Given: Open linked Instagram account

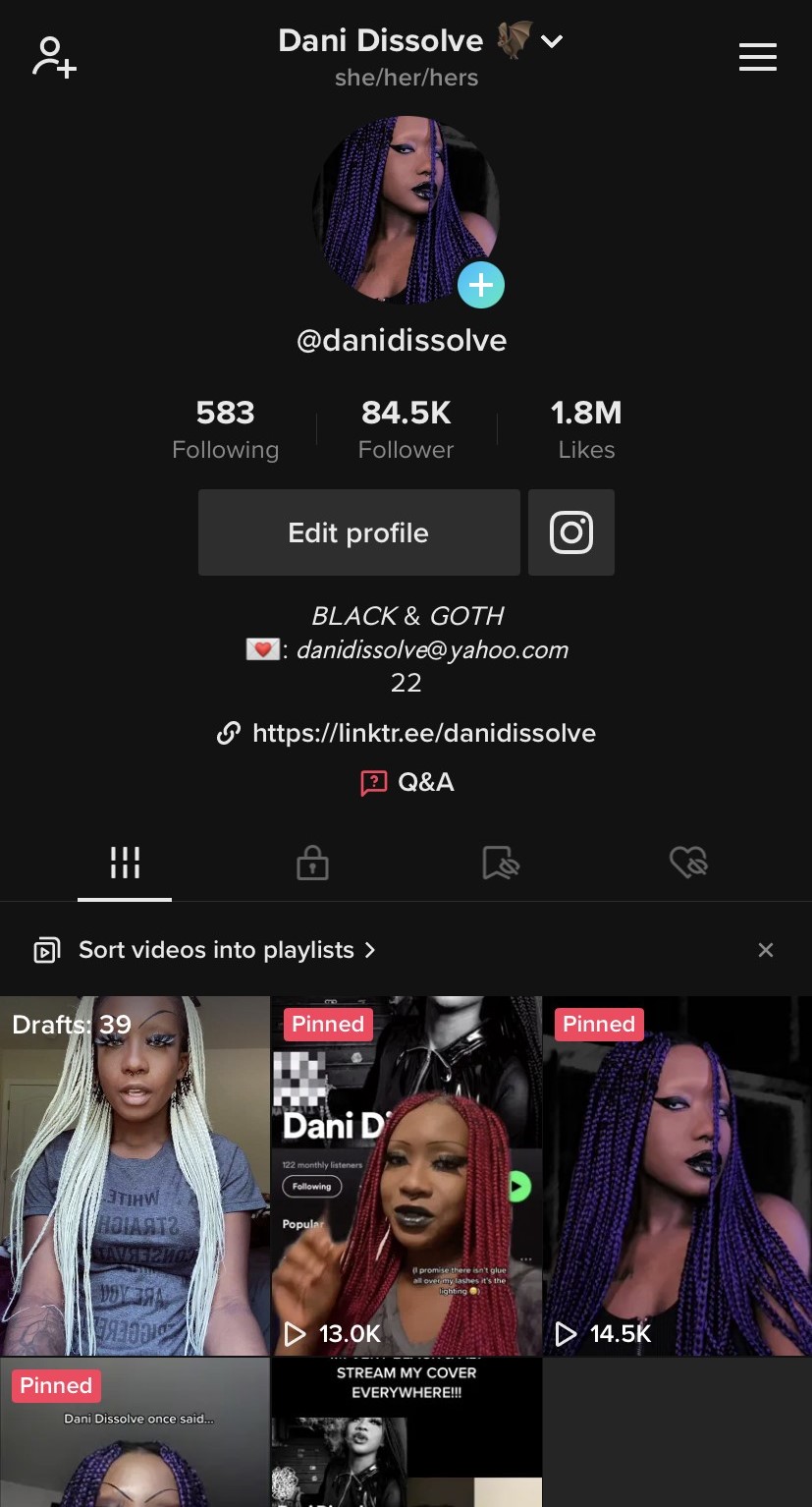Looking at the screenshot, I should tap(570, 532).
